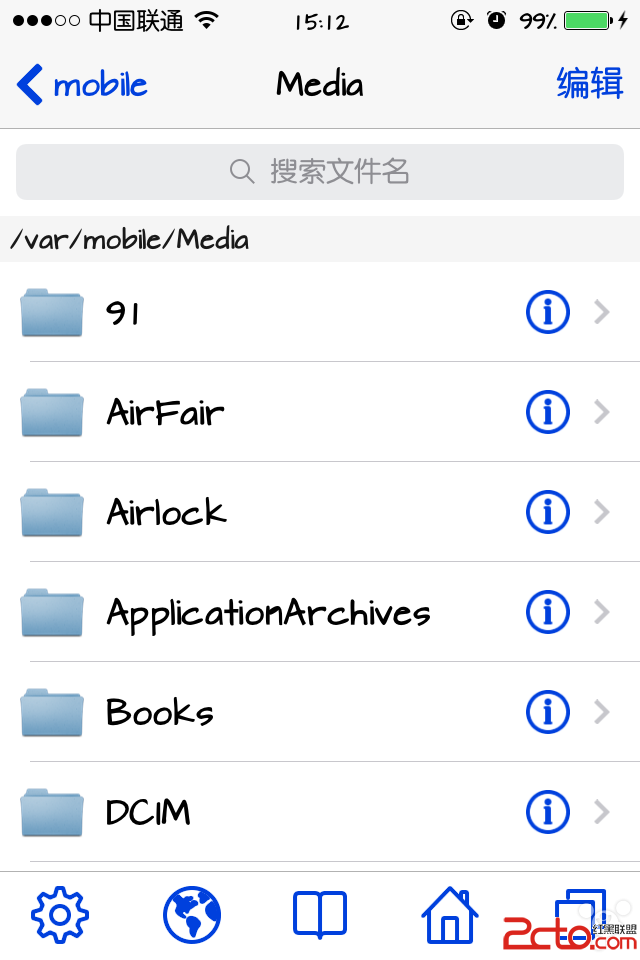Open the windows tabs icon
The width and height of the screenshot is (640, 960).
[577, 913]
